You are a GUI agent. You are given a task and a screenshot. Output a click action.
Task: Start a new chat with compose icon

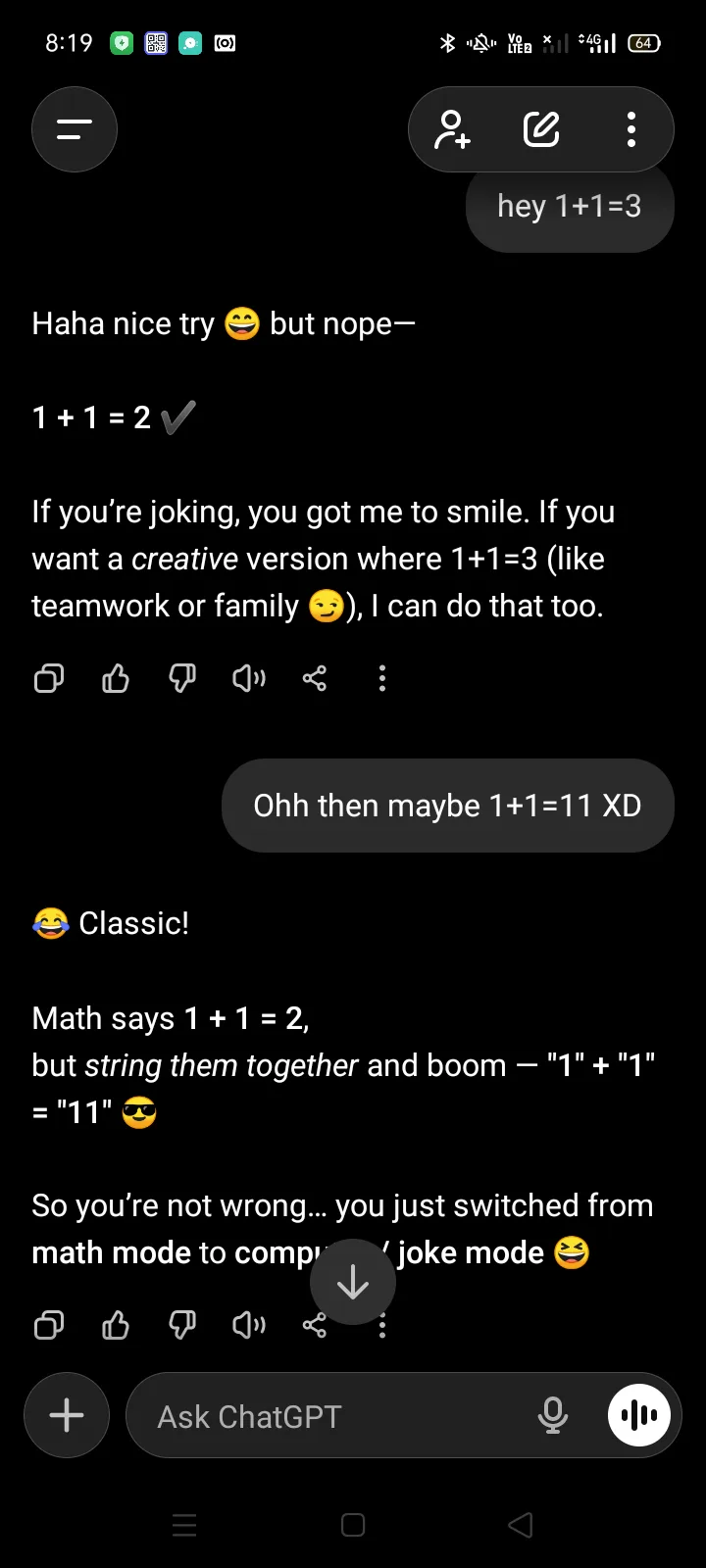pyautogui.click(x=541, y=129)
